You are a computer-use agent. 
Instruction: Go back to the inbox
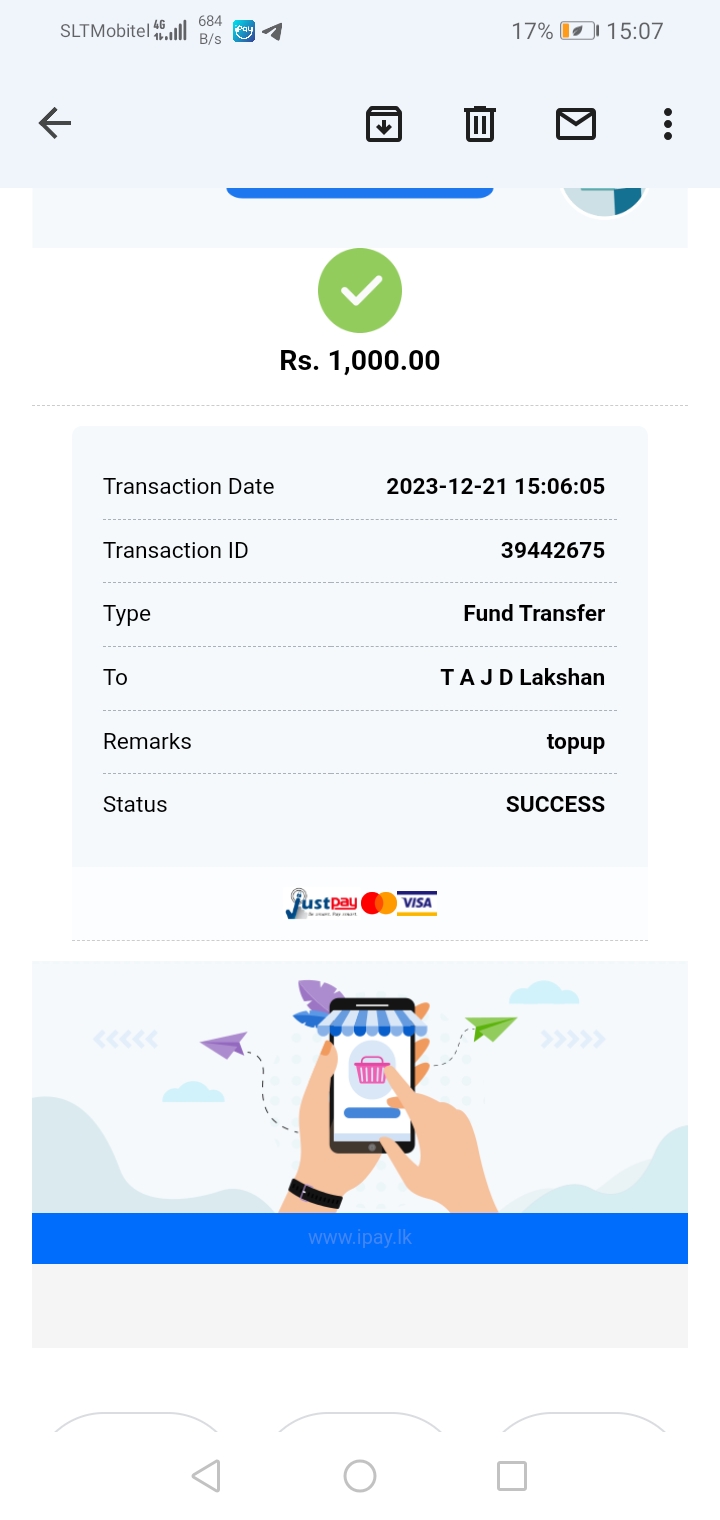point(55,124)
